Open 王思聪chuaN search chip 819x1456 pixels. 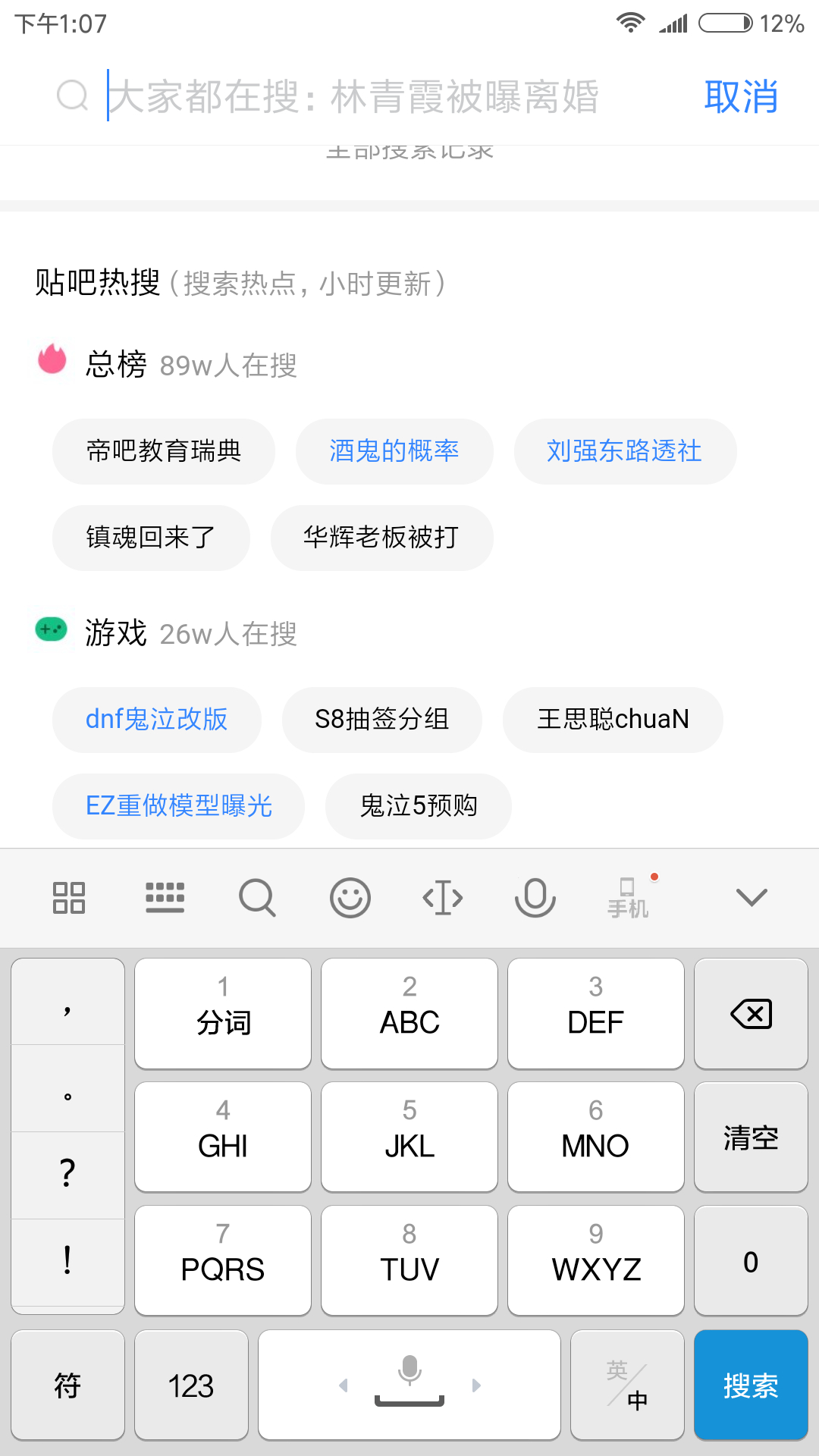[x=613, y=720]
